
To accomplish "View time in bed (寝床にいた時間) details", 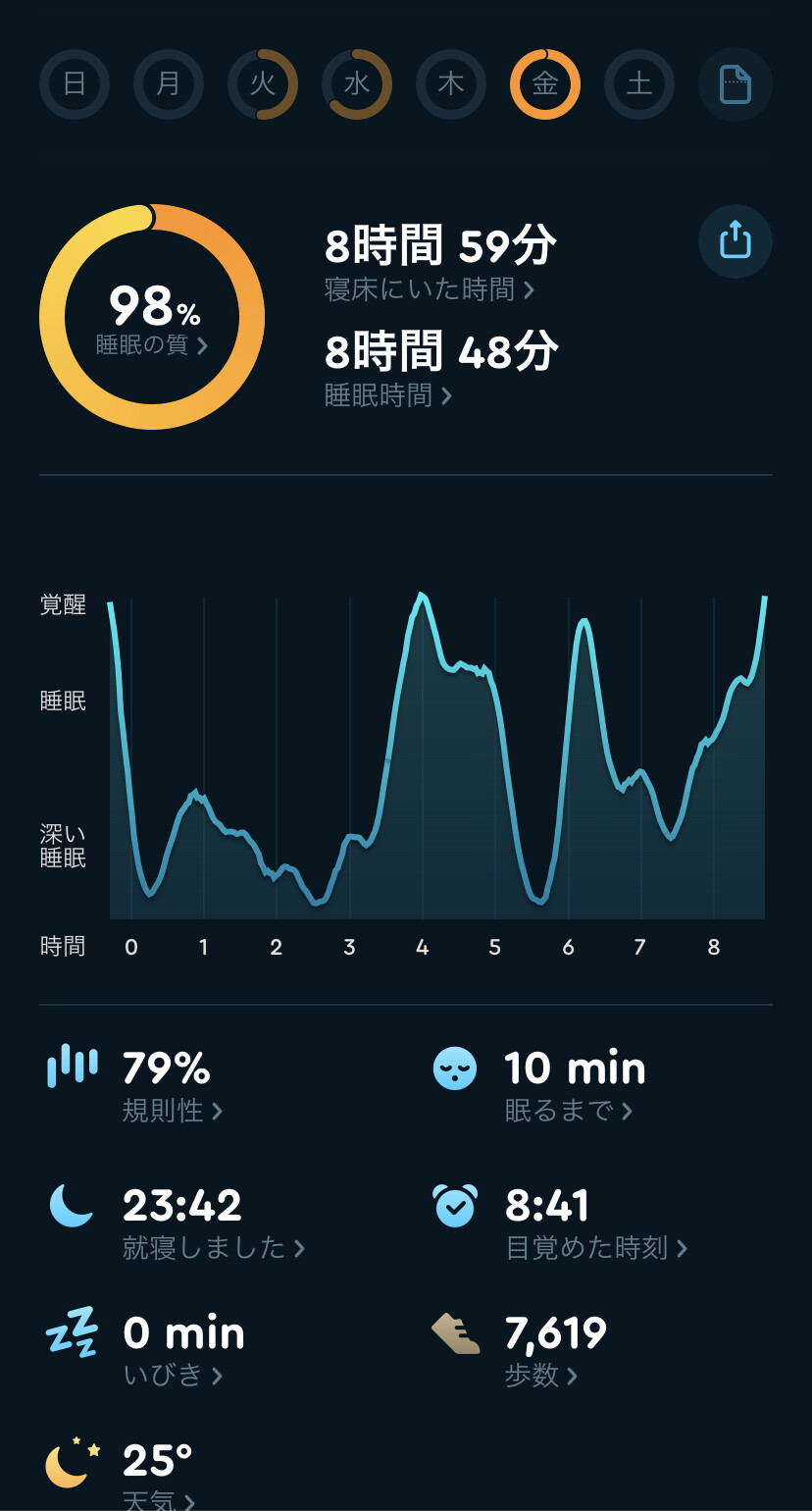I will click(x=430, y=288).
